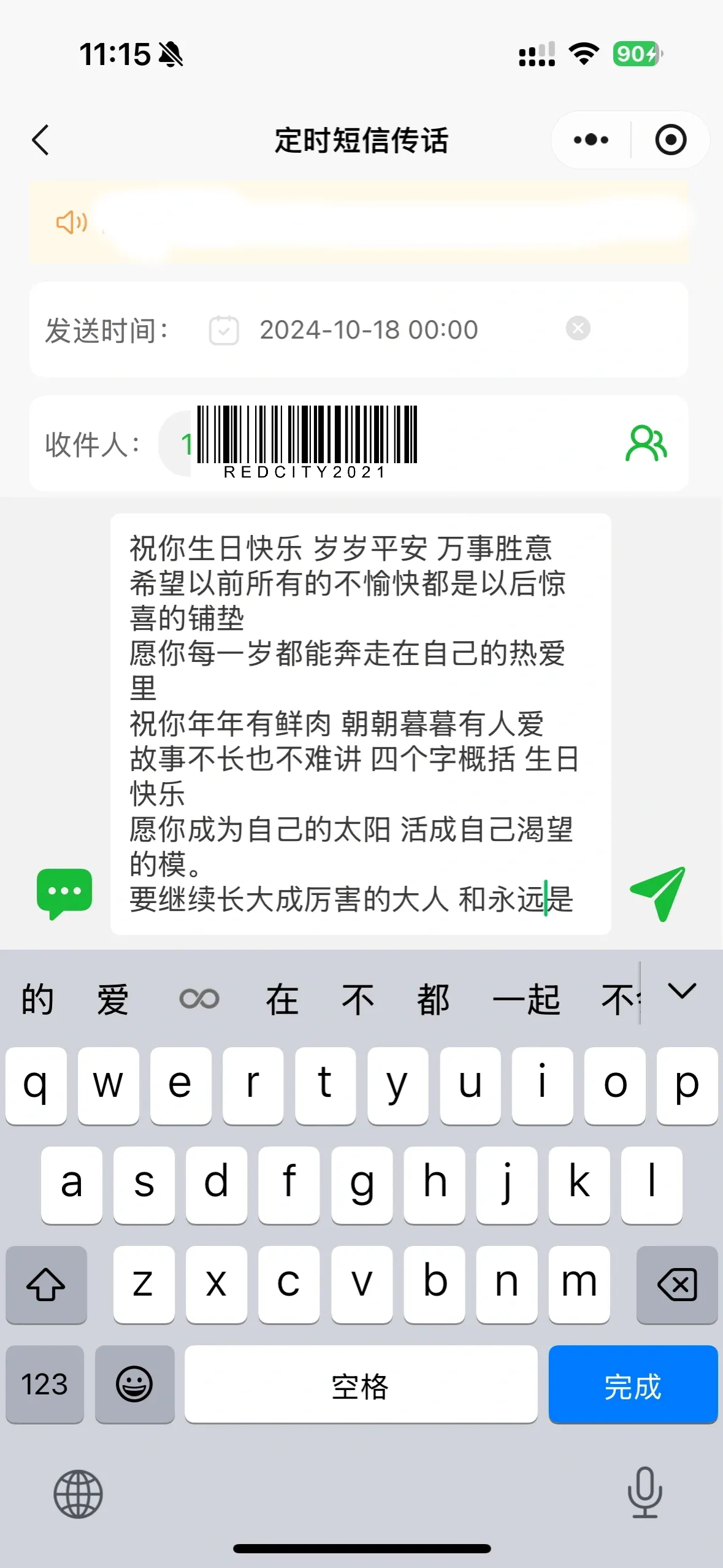Delete a character with backspace
This screenshot has width=723, height=1568.
[676, 1284]
